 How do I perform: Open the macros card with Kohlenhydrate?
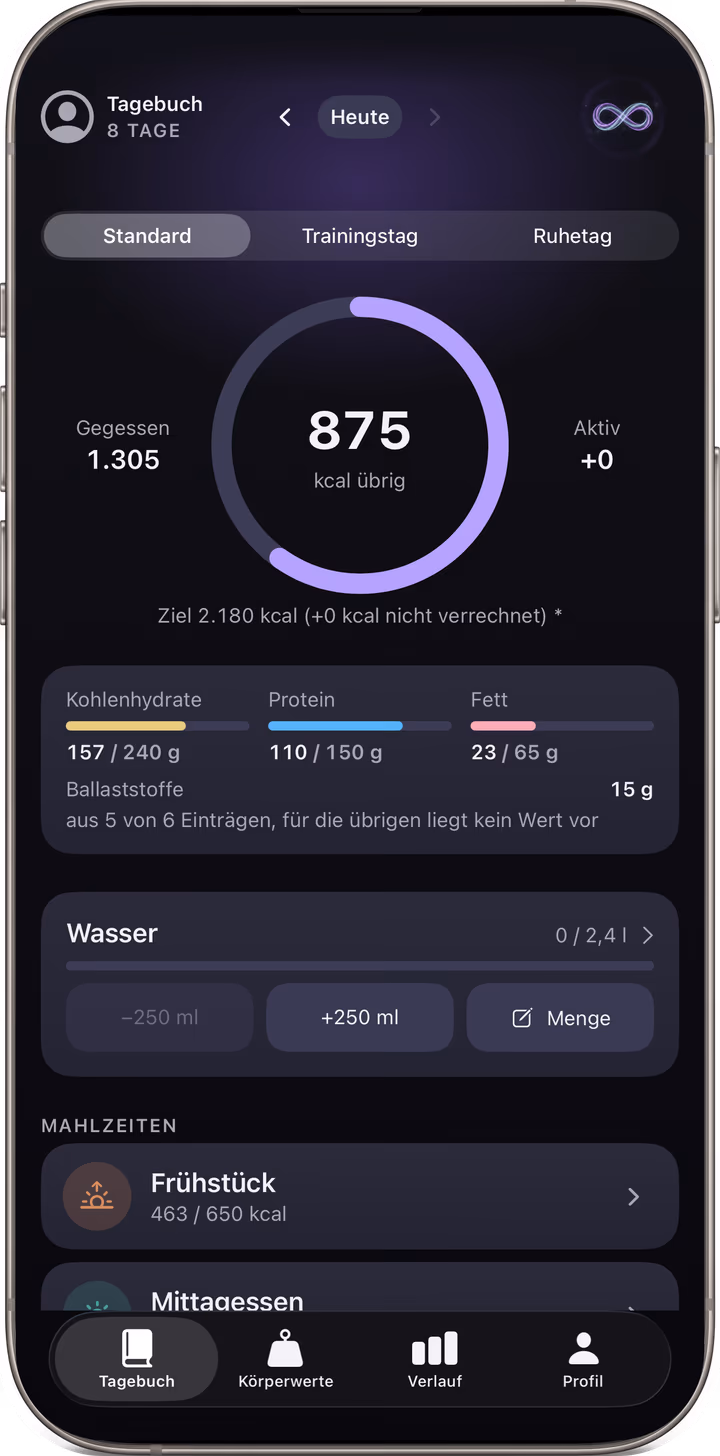[360, 760]
